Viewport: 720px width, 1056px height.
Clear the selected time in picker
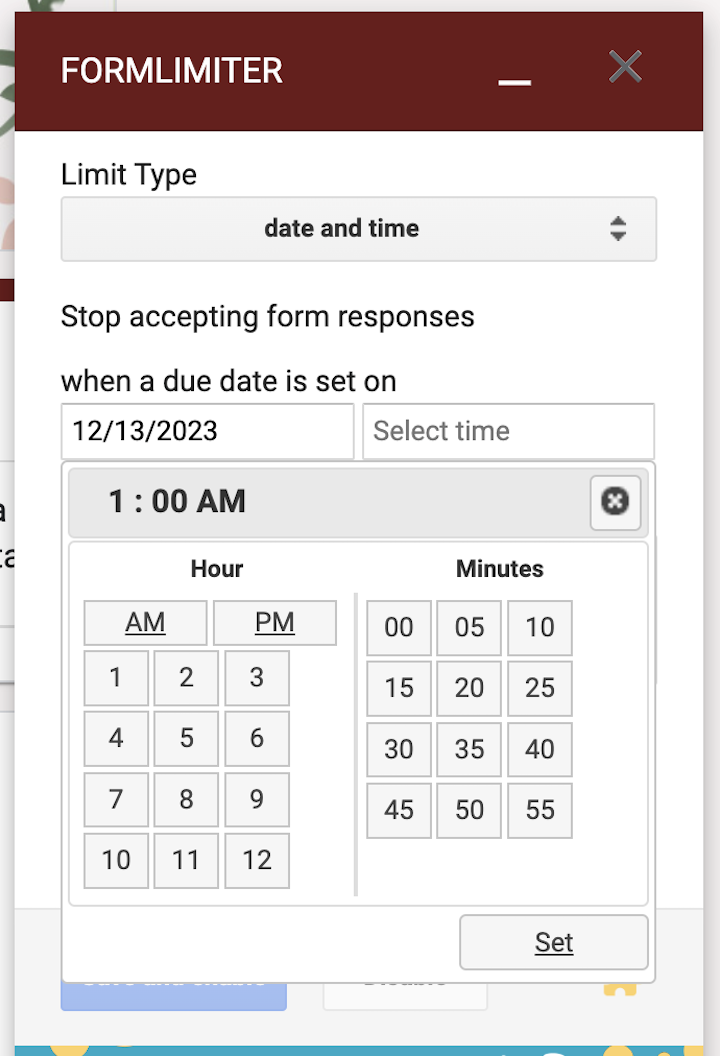point(615,501)
